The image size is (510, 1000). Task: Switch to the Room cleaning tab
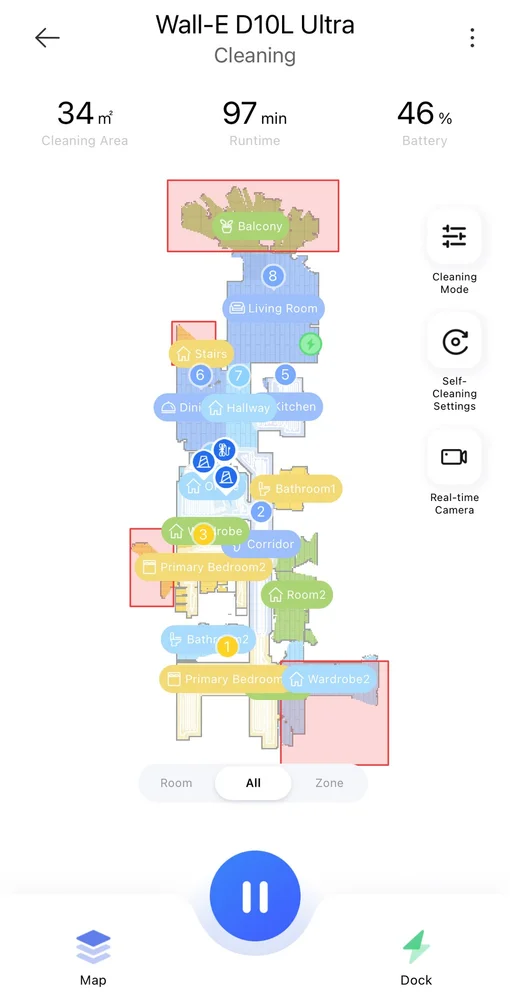click(176, 783)
